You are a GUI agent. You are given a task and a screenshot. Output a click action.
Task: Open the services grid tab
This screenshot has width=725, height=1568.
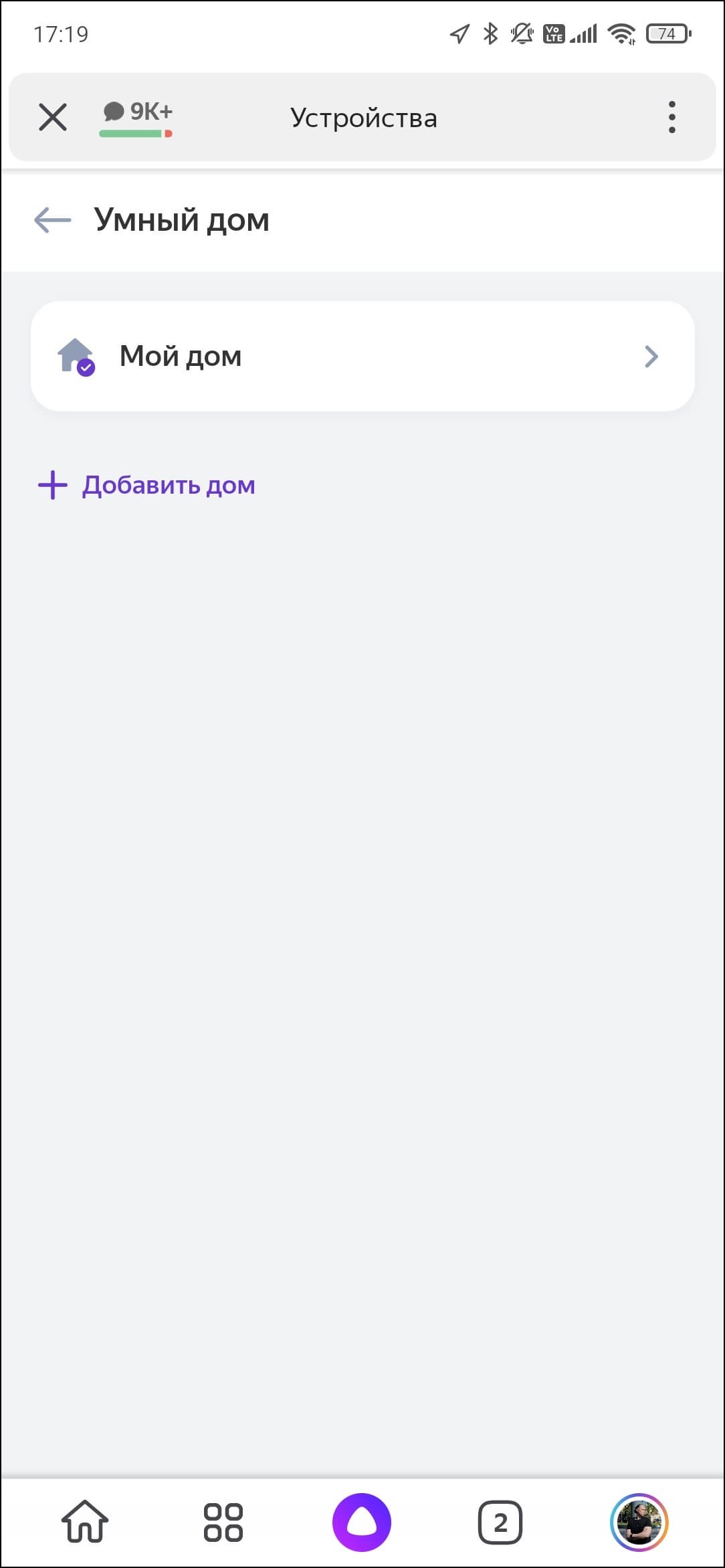pos(223,1522)
